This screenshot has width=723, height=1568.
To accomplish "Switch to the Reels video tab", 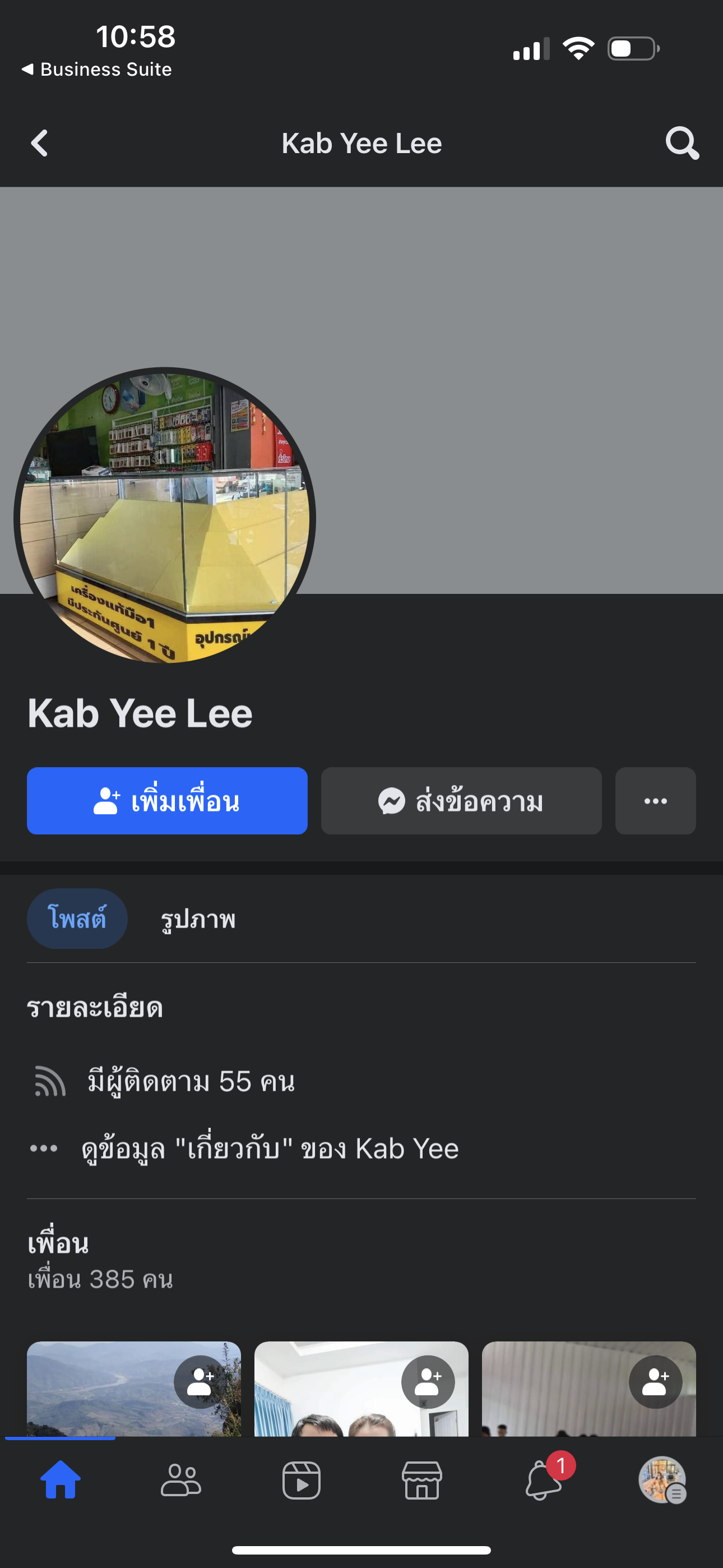I will (302, 1480).
